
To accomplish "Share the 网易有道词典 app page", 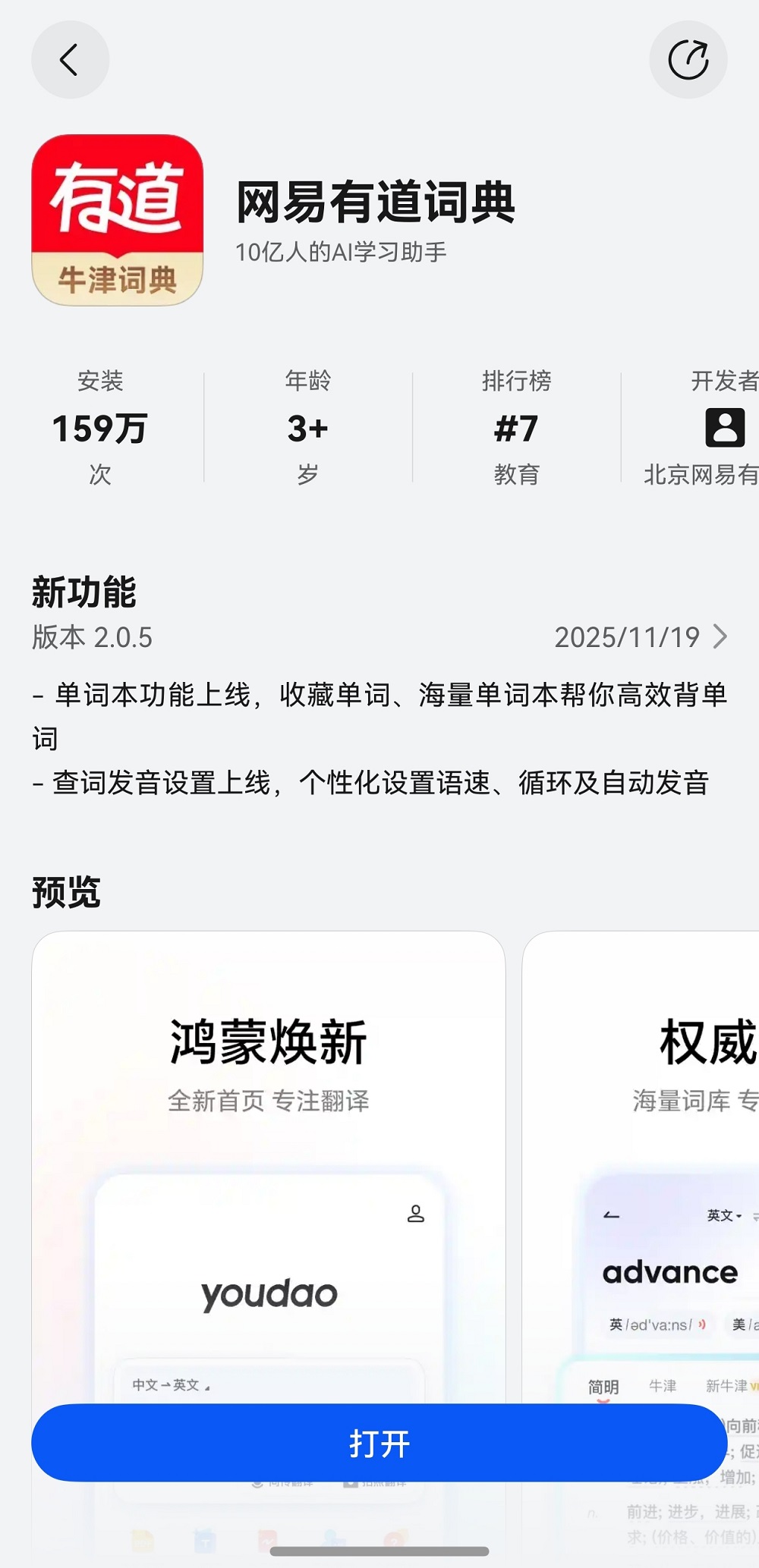I will pos(688,60).
